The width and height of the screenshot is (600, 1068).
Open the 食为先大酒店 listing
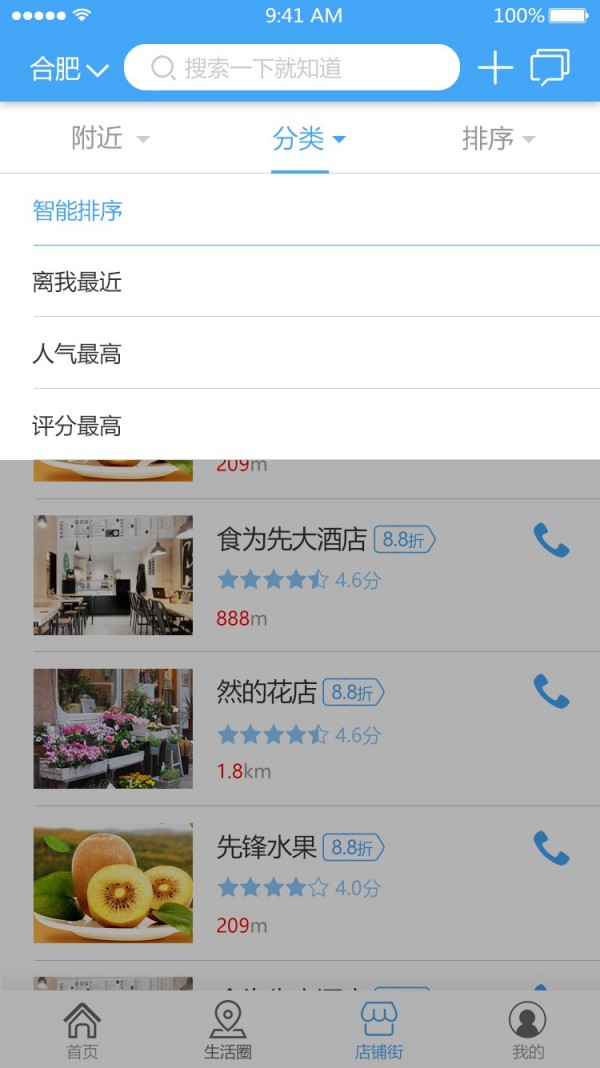click(291, 540)
